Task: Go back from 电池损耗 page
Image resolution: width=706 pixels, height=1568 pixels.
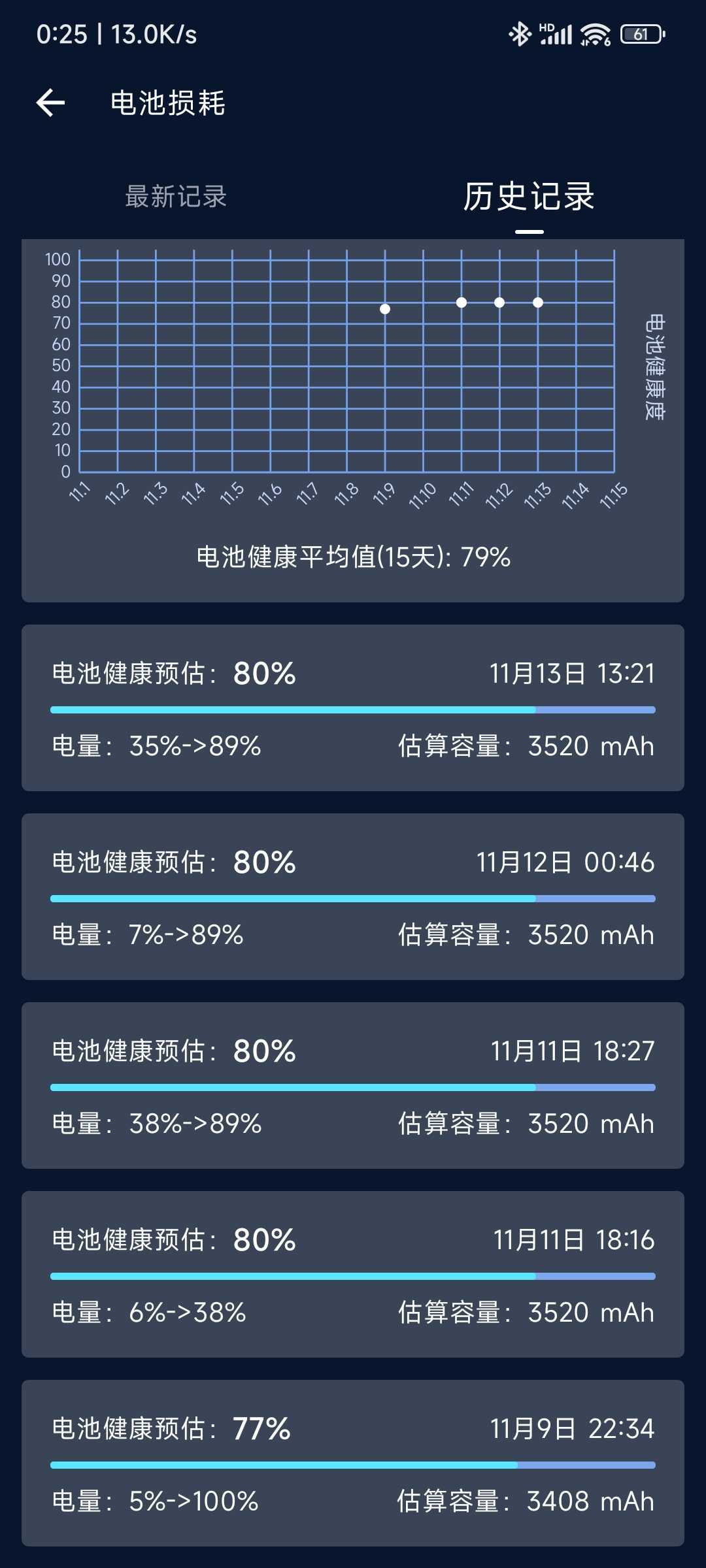Action: coord(50,103)
